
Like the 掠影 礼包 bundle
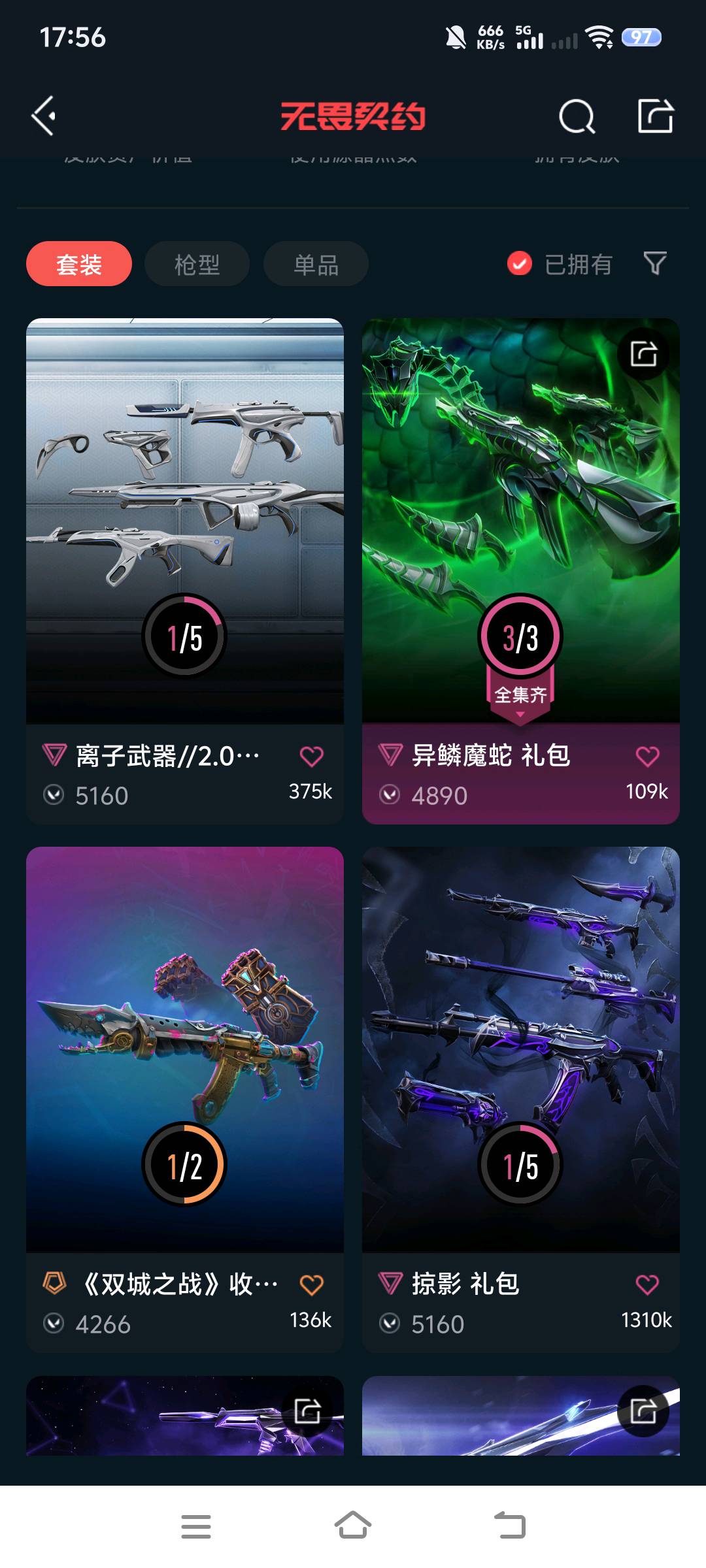click(648, 1285)
